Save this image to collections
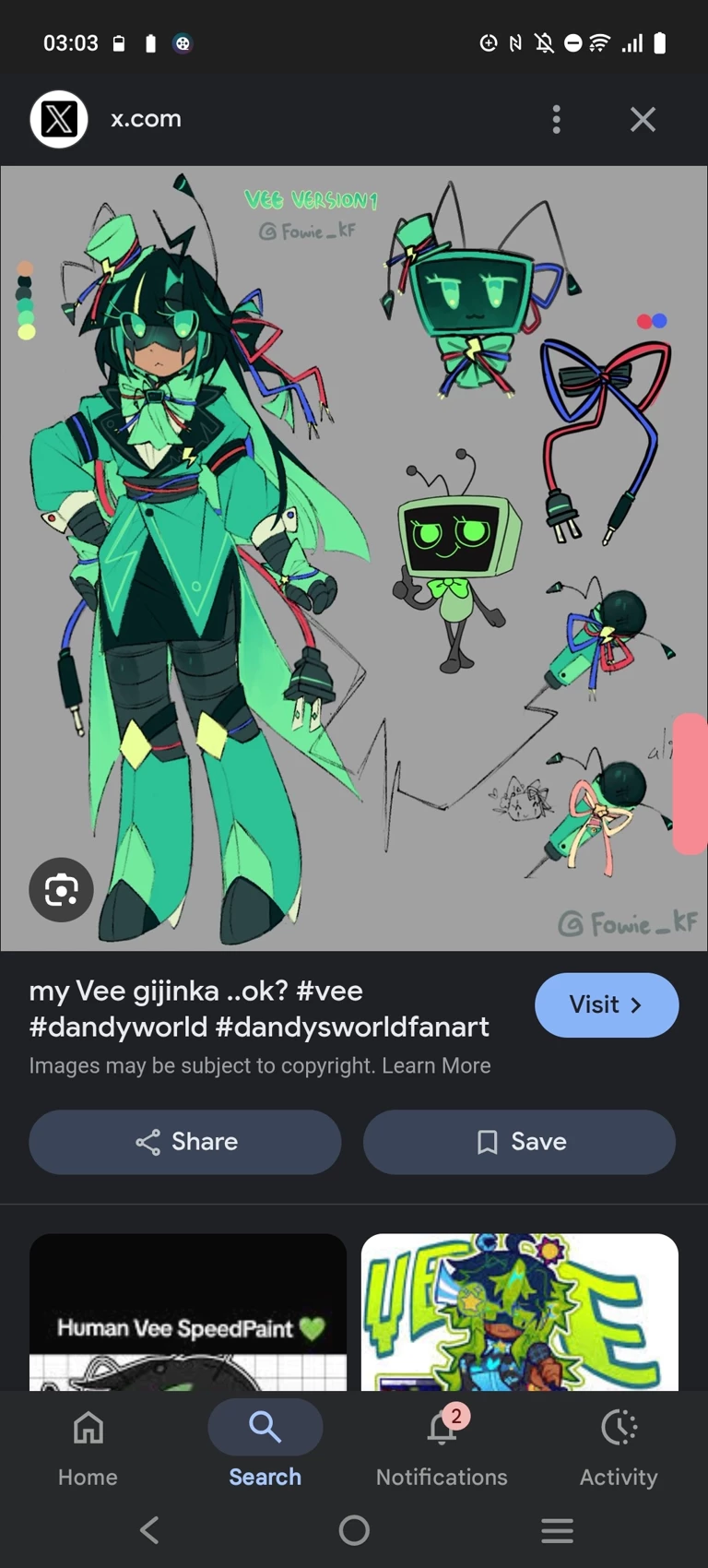The height and width of the screenshot is (1568, 708). [519, 1142]
